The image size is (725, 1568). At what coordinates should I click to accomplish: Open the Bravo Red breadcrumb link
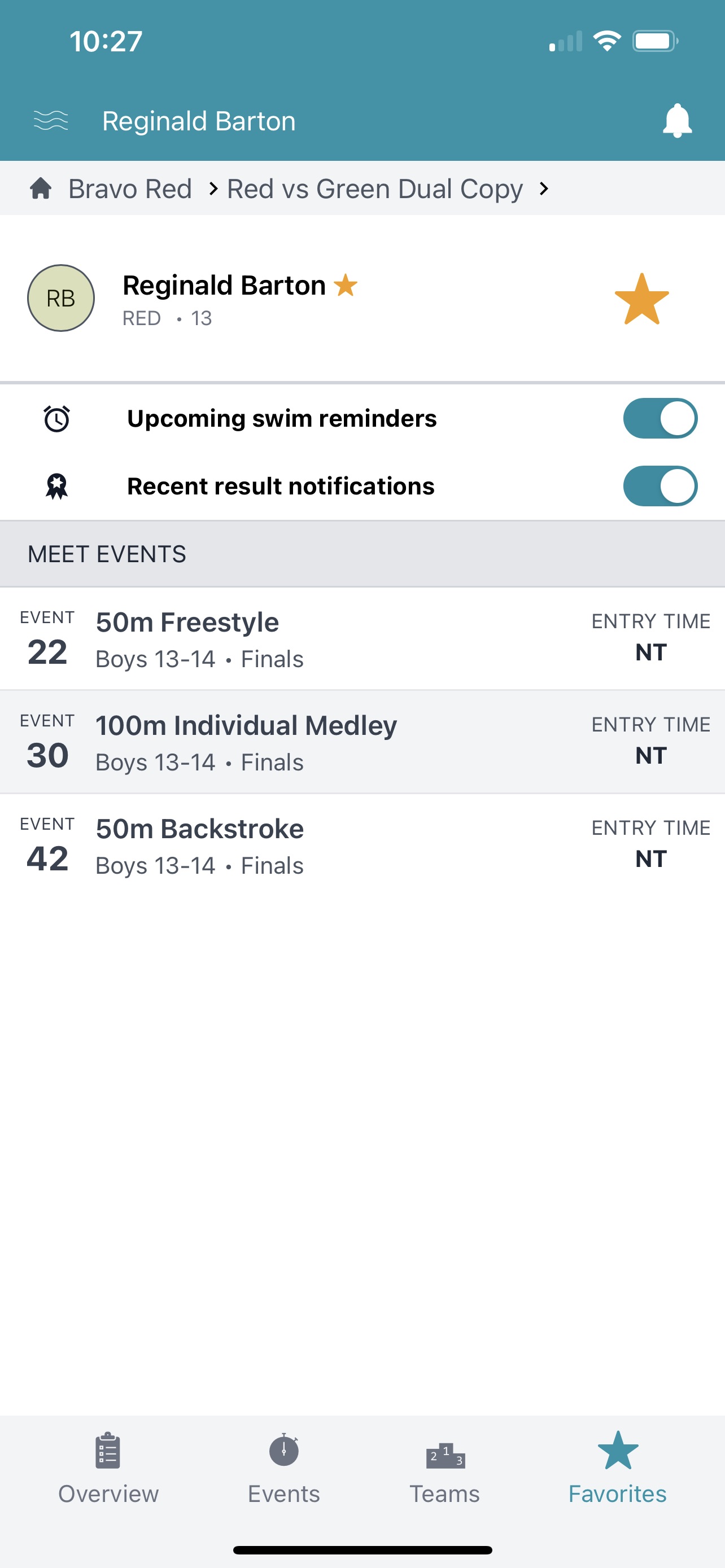click(x=130, y=188)
